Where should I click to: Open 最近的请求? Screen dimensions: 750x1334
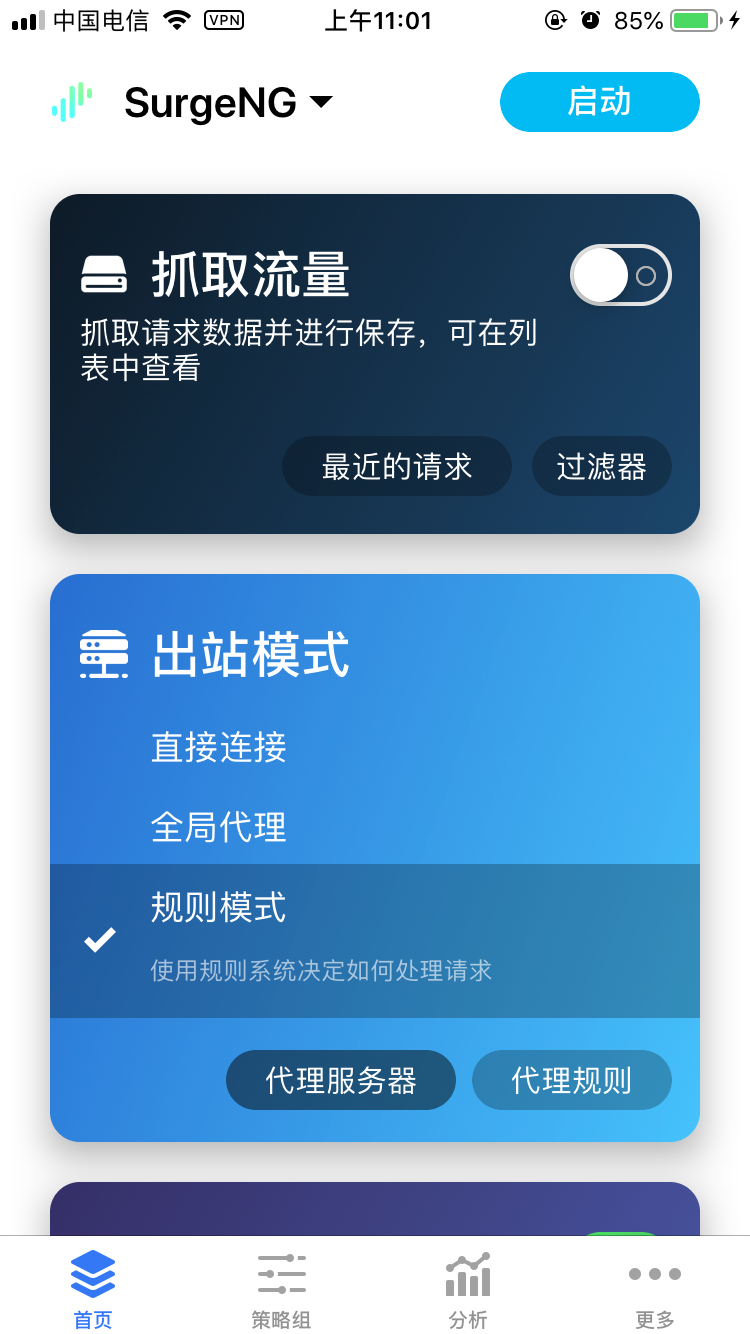(397, 466)
